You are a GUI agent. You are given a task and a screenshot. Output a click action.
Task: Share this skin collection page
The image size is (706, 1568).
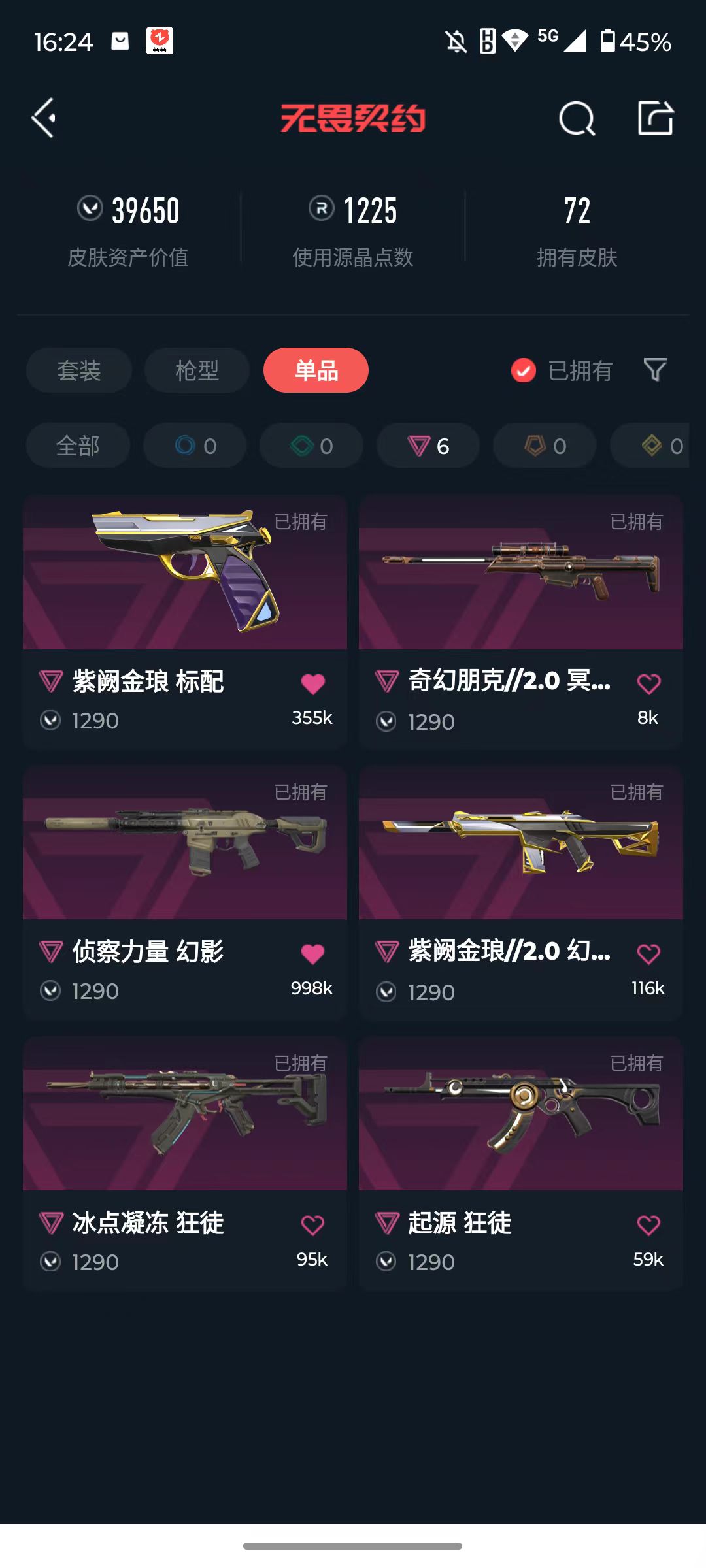(656, 118)
